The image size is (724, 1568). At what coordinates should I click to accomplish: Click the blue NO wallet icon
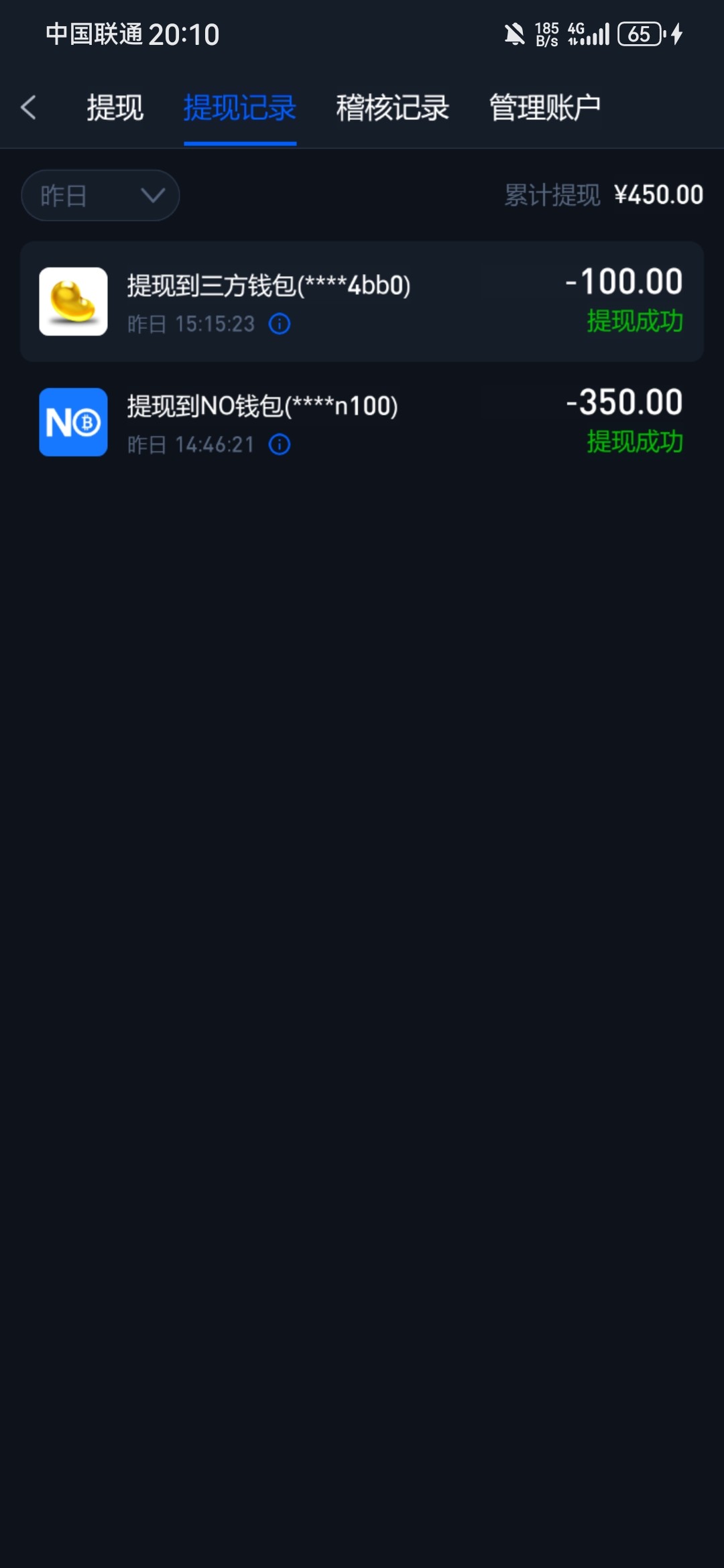(x=73, y=423)
